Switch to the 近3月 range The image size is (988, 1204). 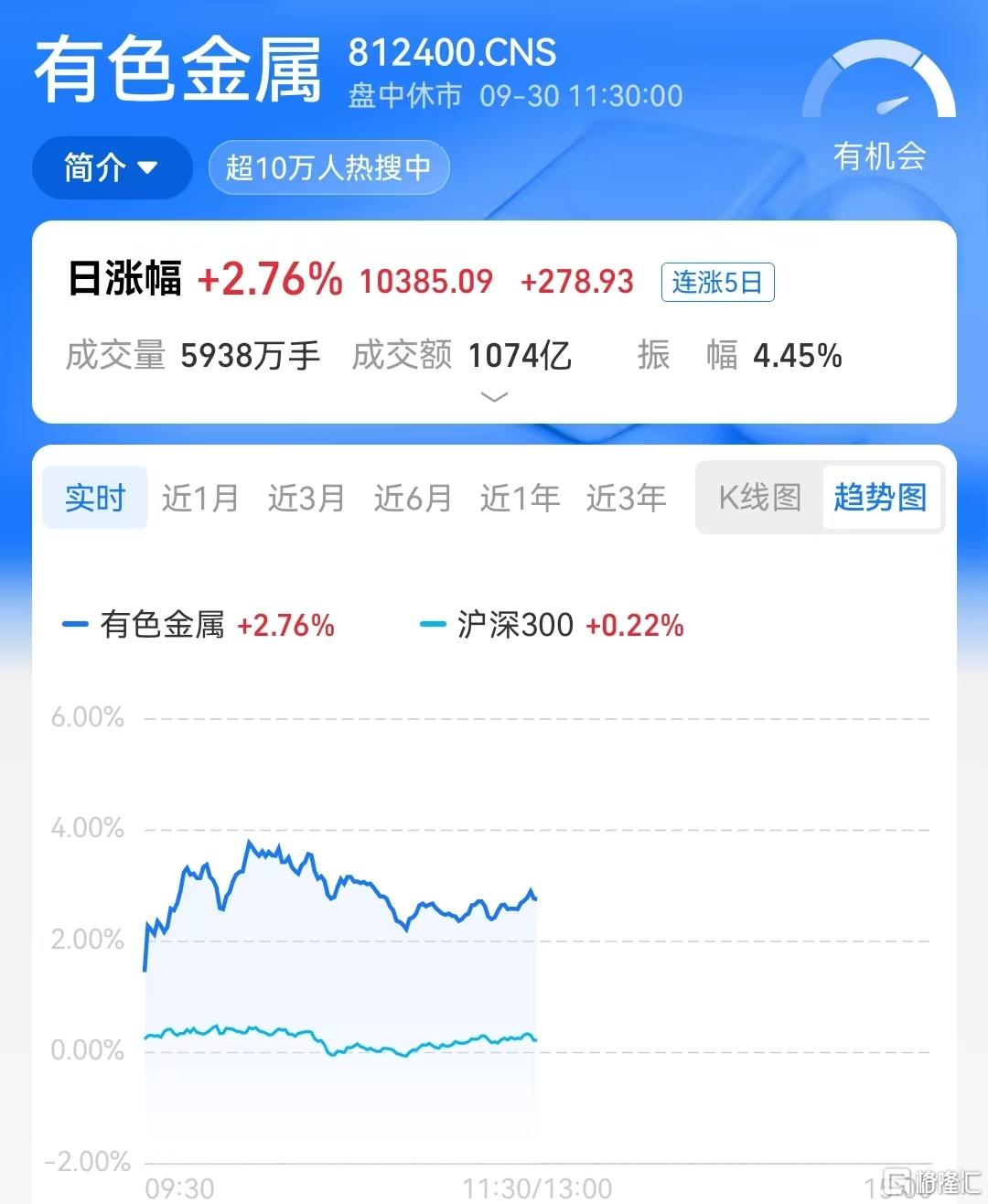[x=306, y=498]
